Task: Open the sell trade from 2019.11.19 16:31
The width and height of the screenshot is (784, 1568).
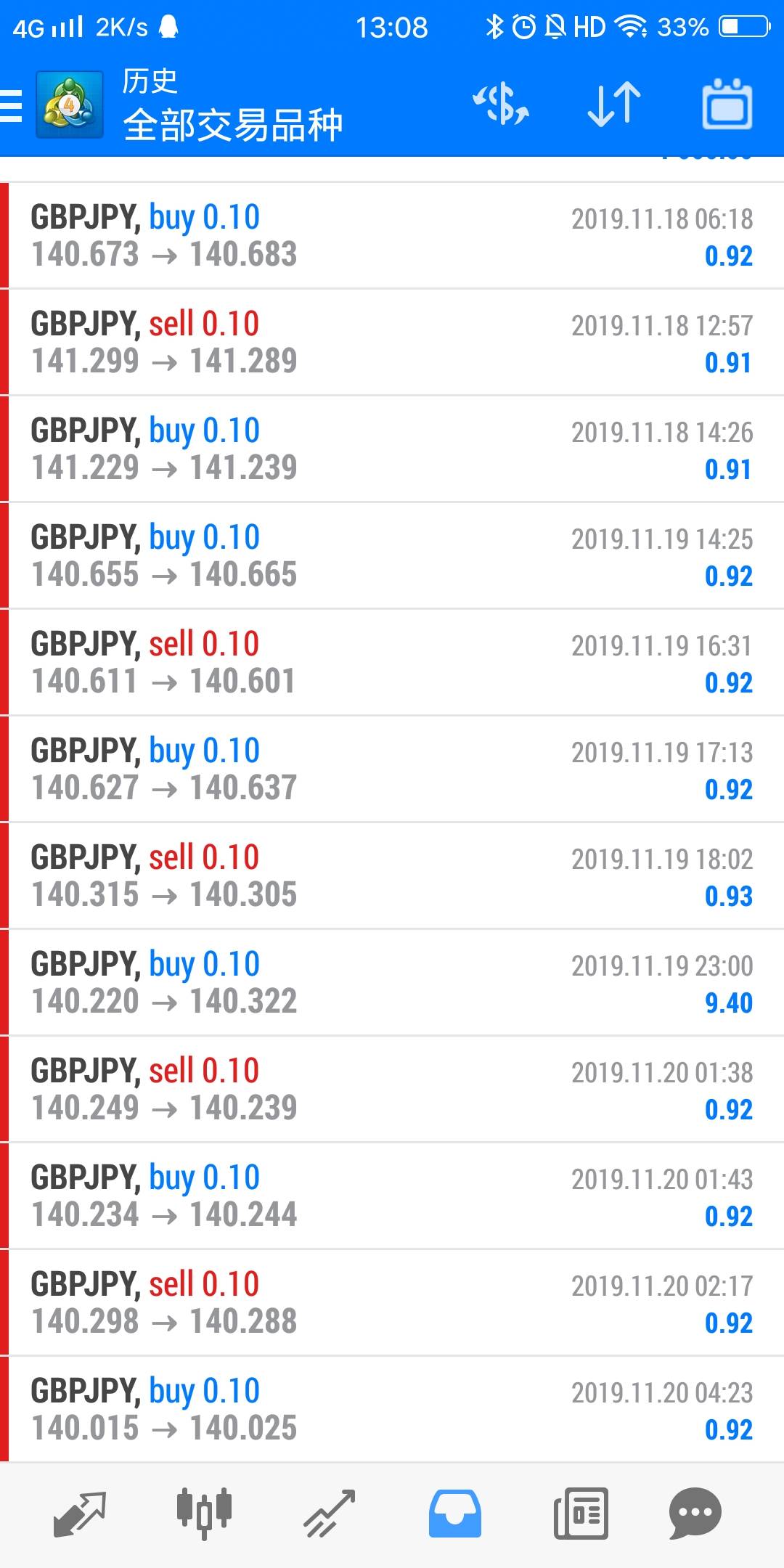Action: click(x=392, y=663)
